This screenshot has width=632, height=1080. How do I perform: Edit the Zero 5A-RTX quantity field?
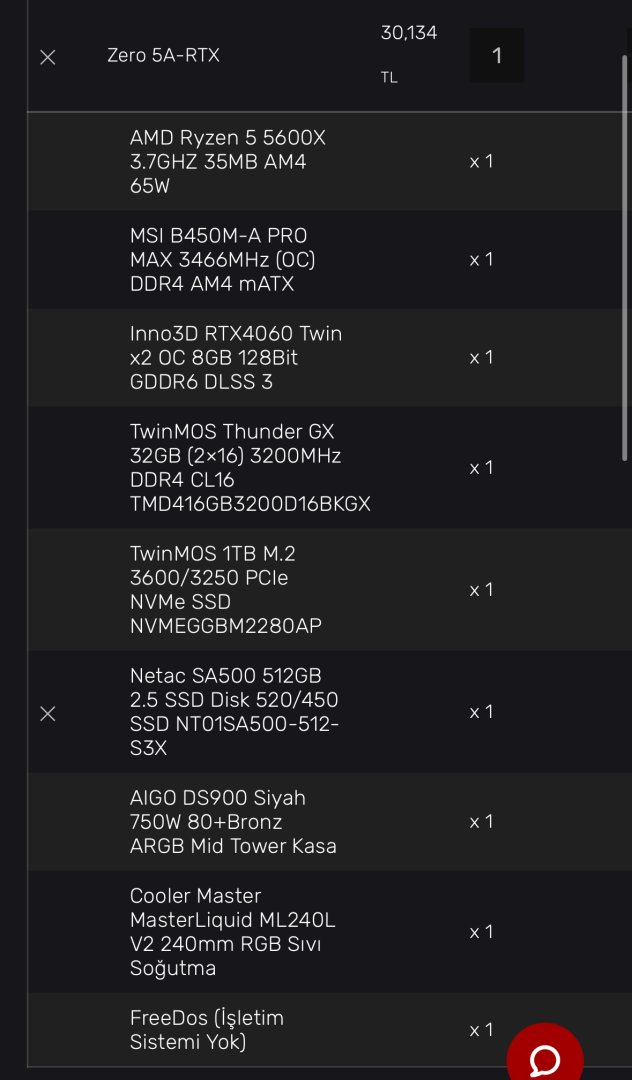pos(496,56)
